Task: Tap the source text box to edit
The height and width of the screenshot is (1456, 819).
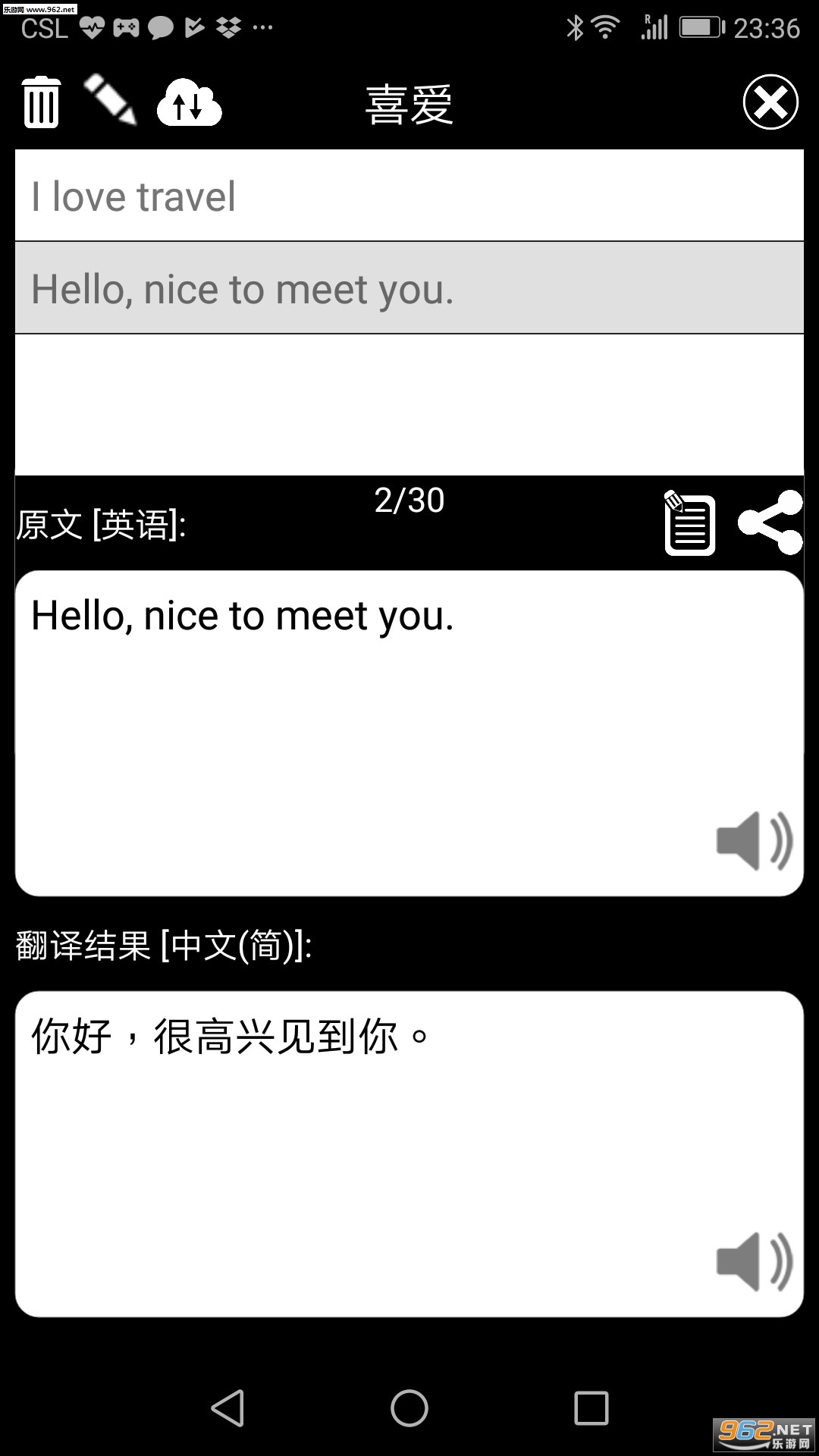Action: (x=409, y=733)
